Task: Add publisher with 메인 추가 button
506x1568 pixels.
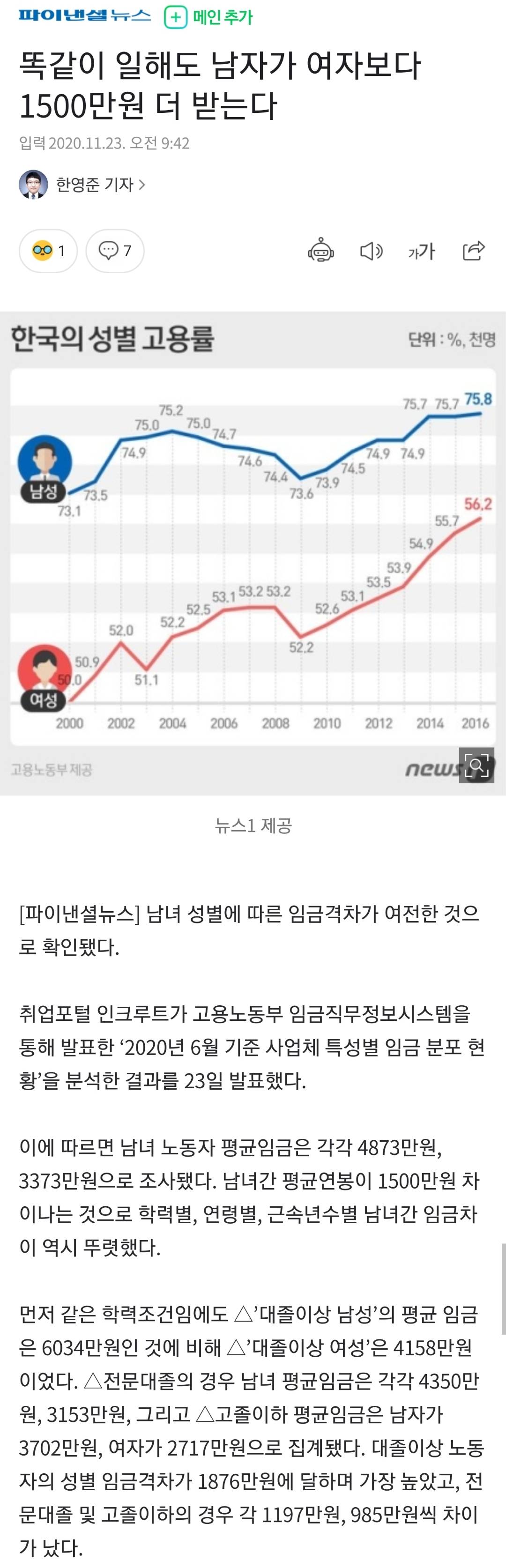Action: (x=208, y=17)
